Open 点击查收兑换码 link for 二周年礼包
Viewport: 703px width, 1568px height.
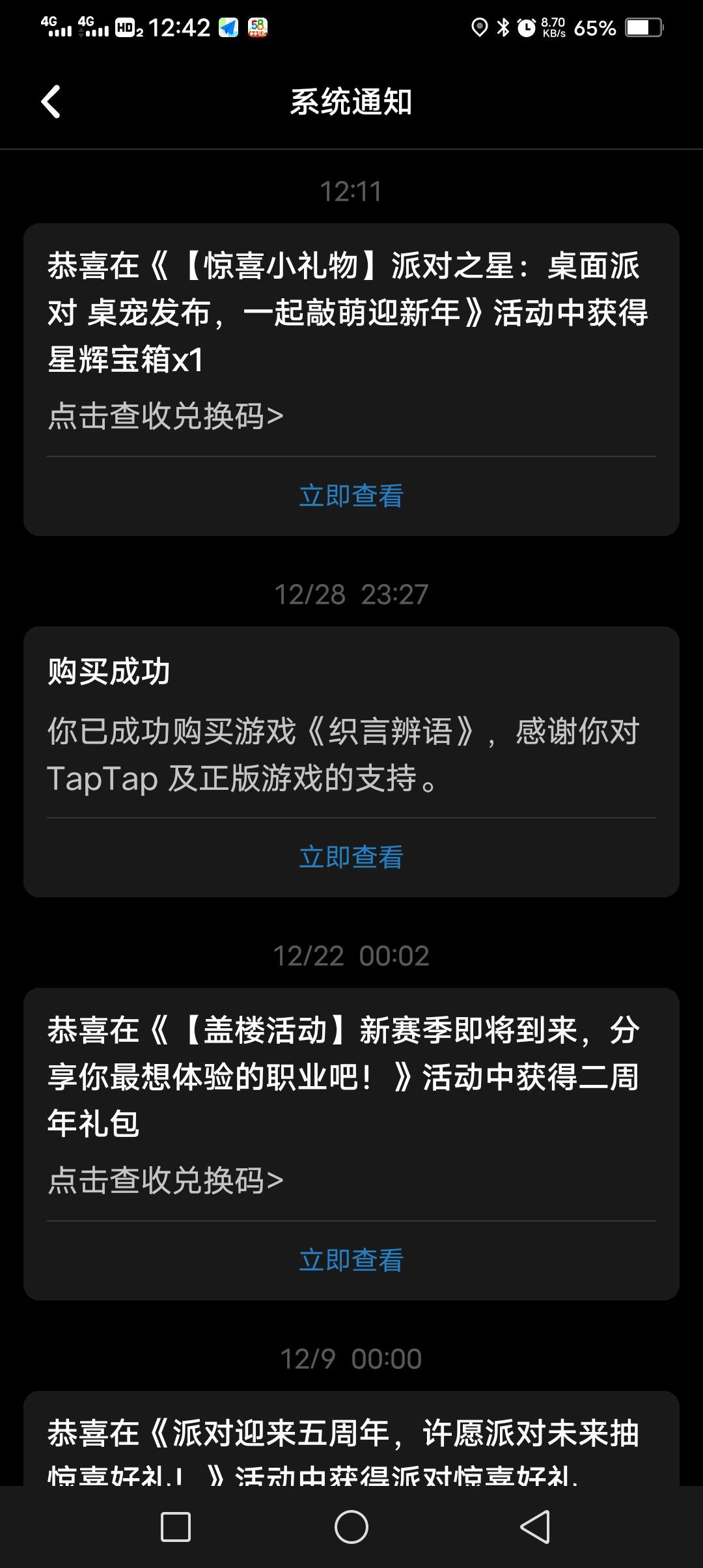(165, 1181)
